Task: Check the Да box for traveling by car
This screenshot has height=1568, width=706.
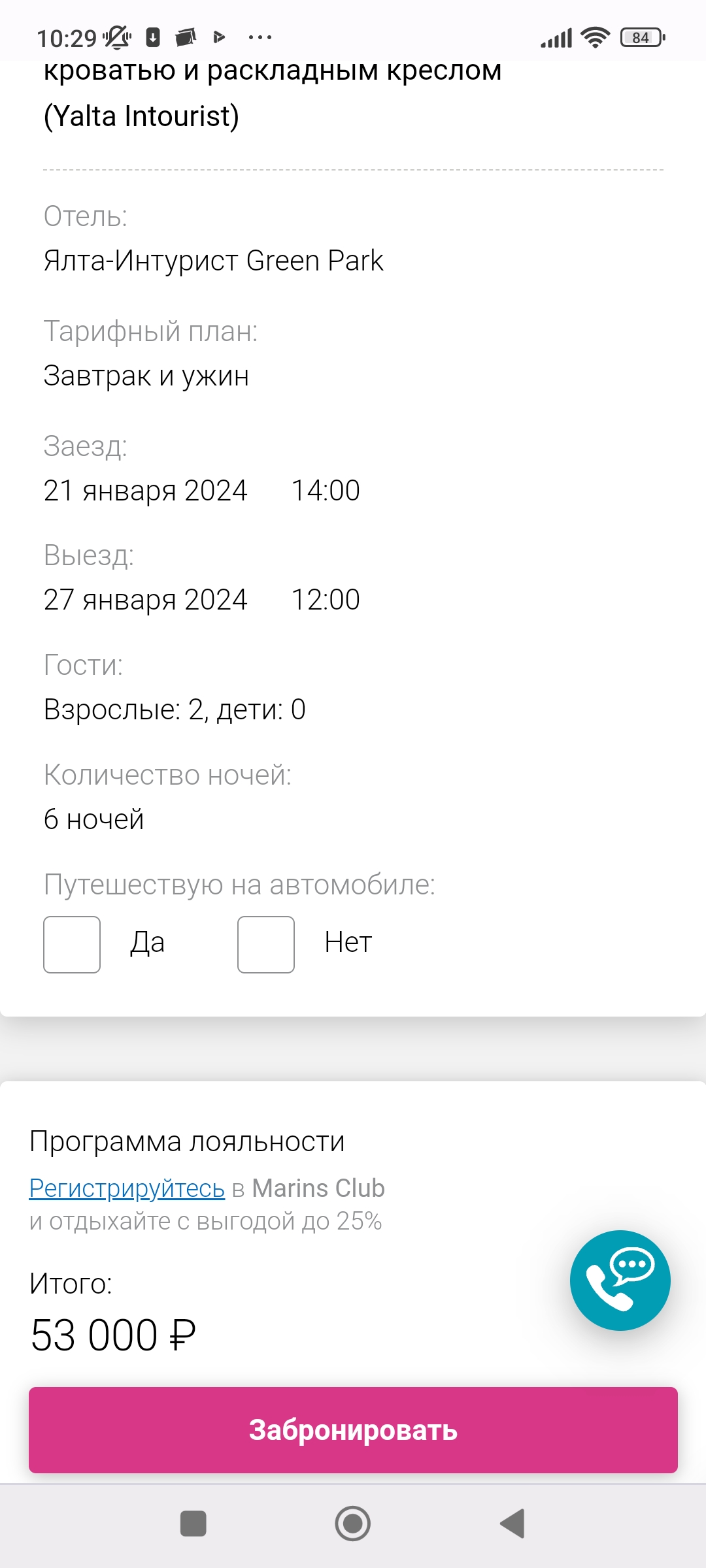Action: [x=72, y=944]
